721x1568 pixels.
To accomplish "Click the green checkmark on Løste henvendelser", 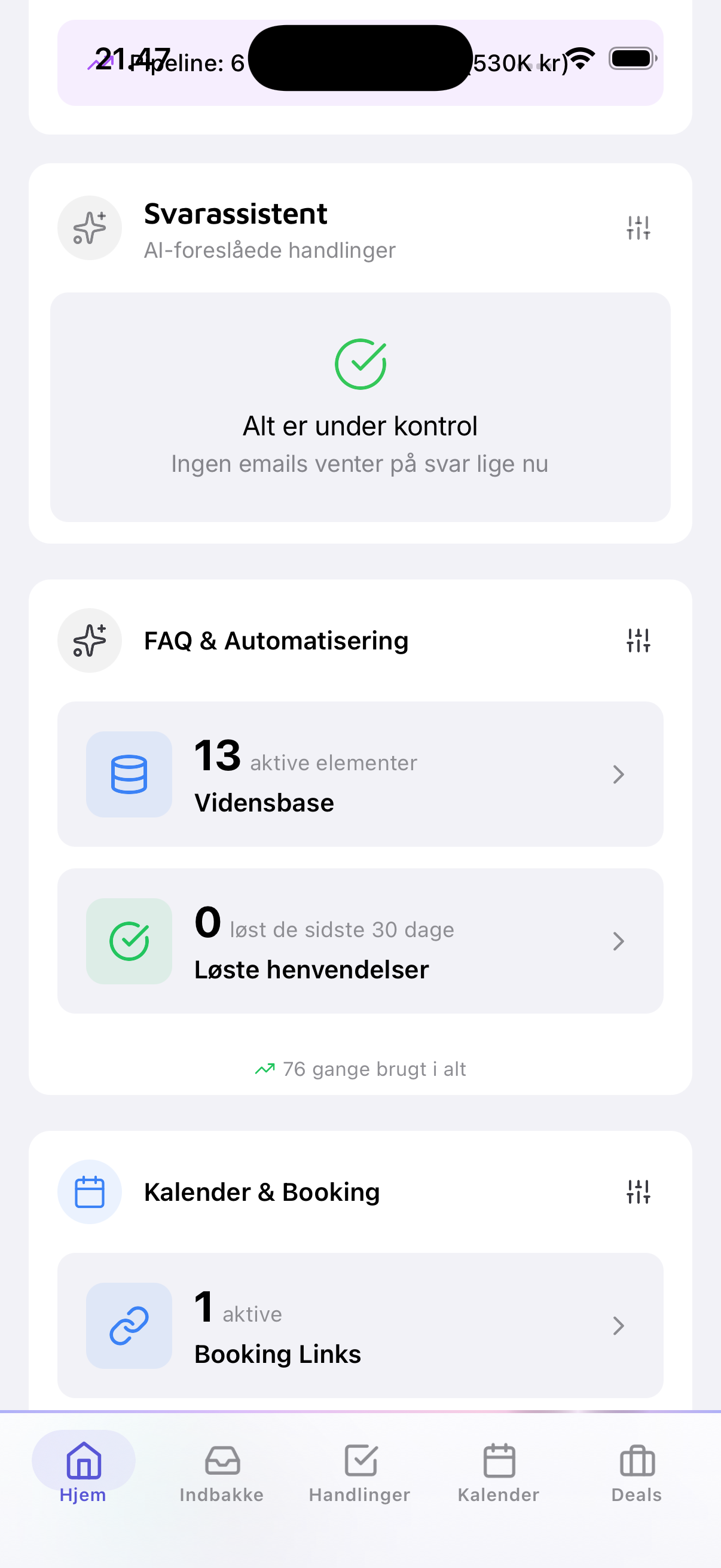I will coord(129,941).
